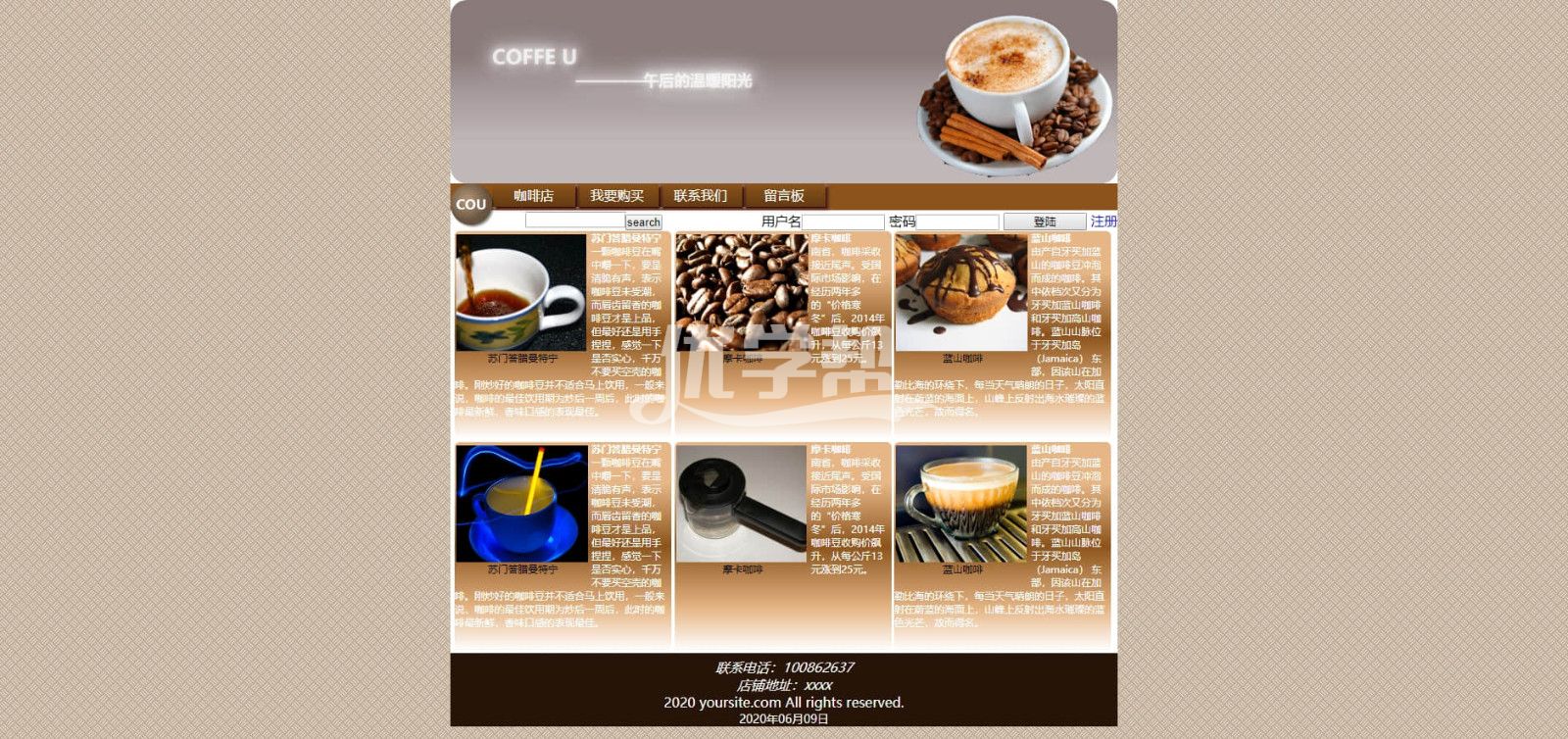Open the 咖啡店 navigation tab

pyautogui.click(x=533, y=196)
